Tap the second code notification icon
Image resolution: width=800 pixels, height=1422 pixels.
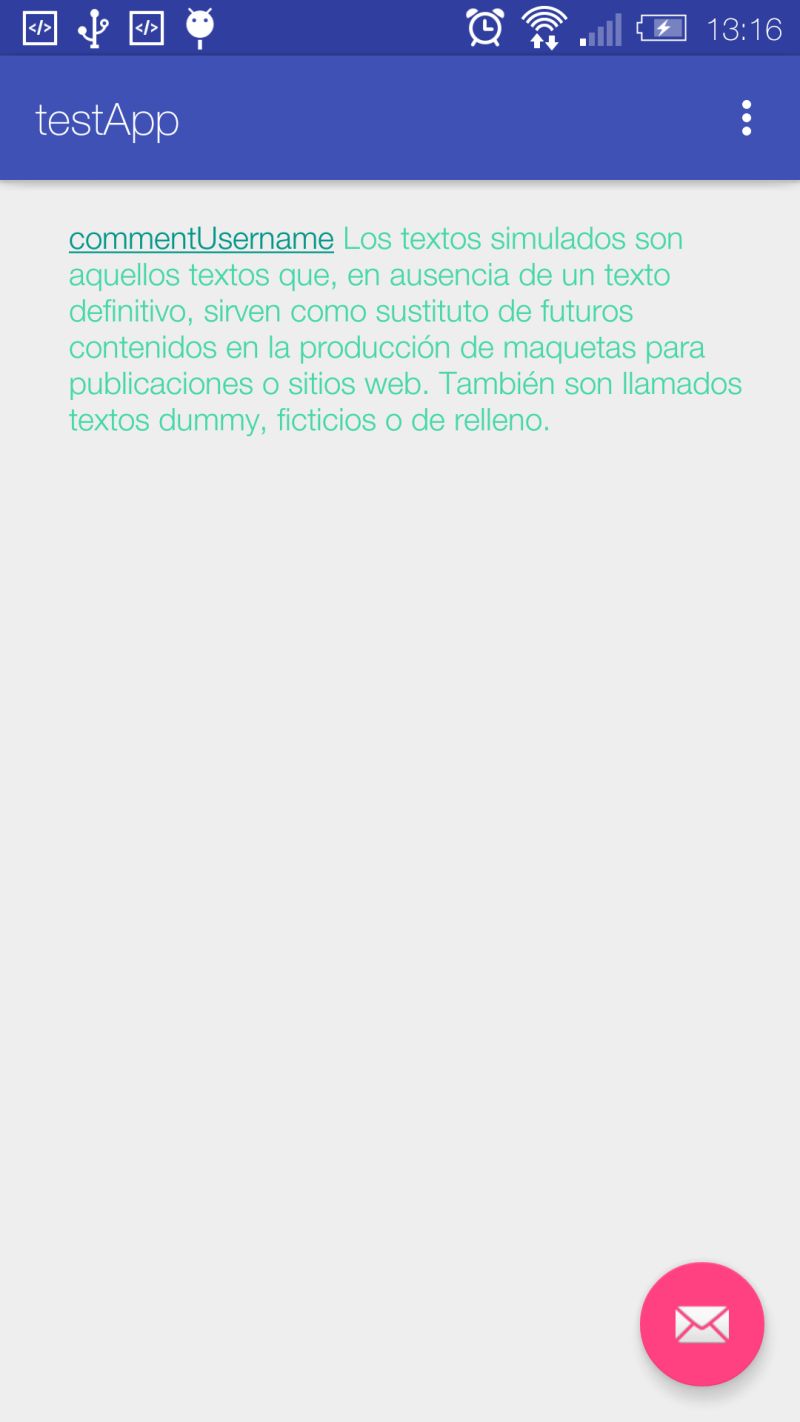[x=145, y=28]
